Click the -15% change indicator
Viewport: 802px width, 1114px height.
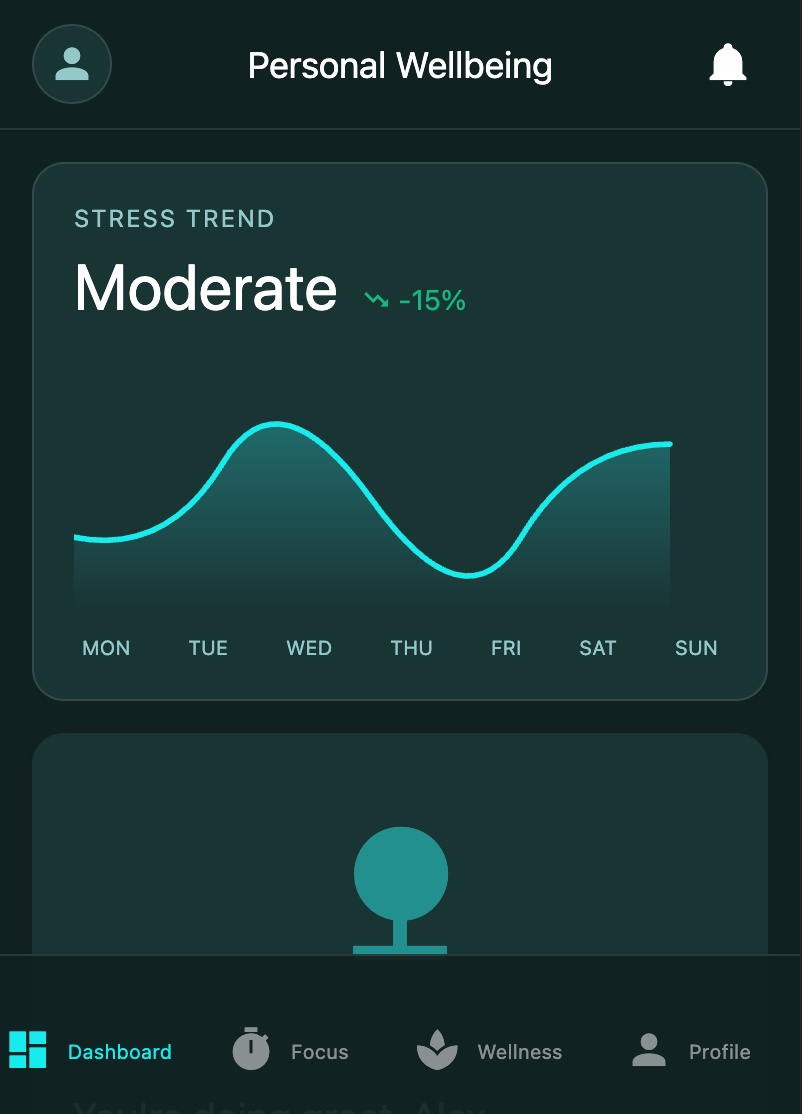(x=432, y=298)
